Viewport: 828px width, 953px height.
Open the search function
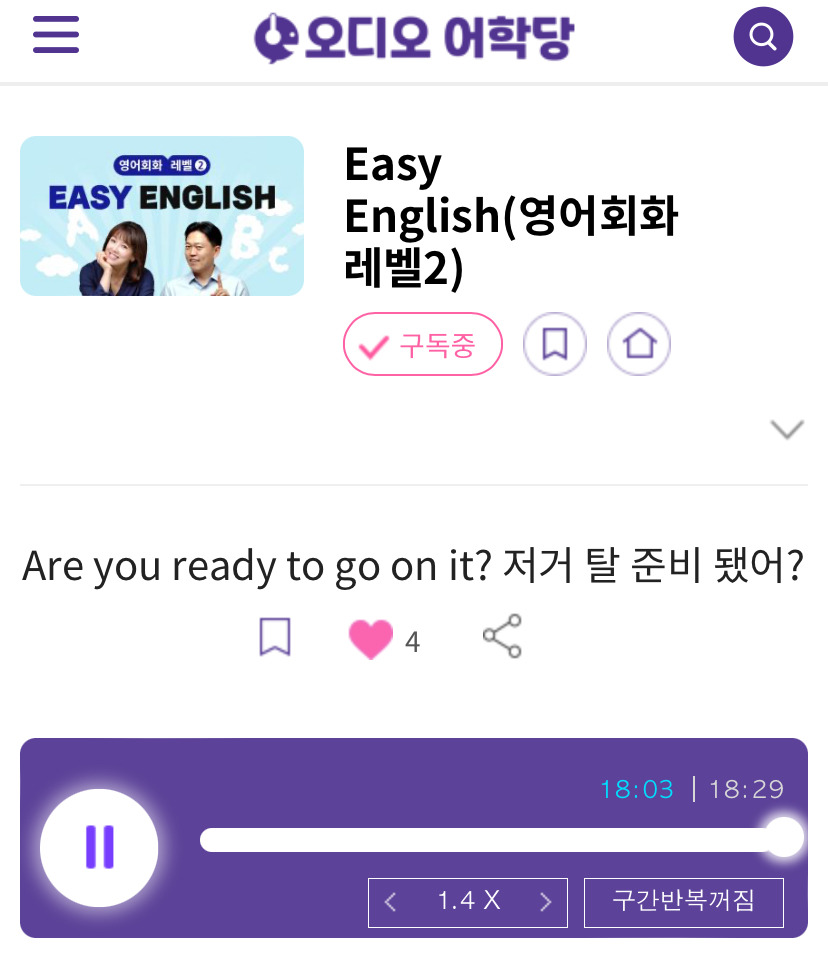click(x=763, y=36)
